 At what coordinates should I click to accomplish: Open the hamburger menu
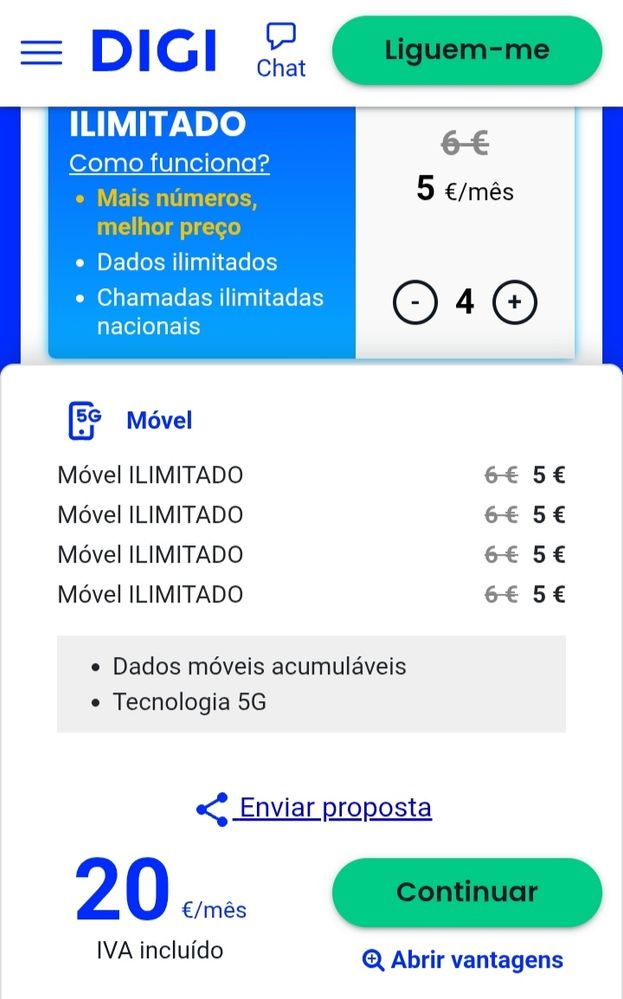pyautogui.click(x=41, y=52)
